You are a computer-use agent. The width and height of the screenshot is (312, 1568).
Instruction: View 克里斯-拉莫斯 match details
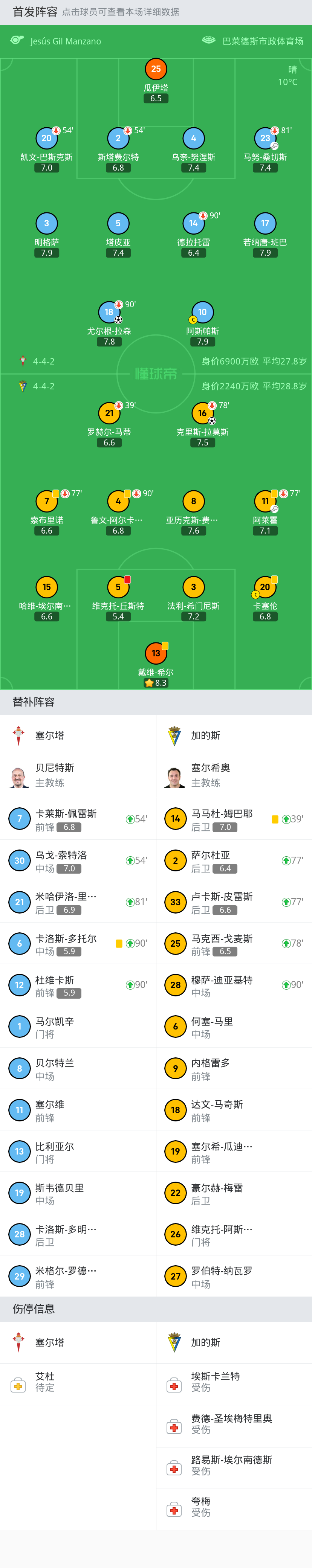click(x=202, y=413)
